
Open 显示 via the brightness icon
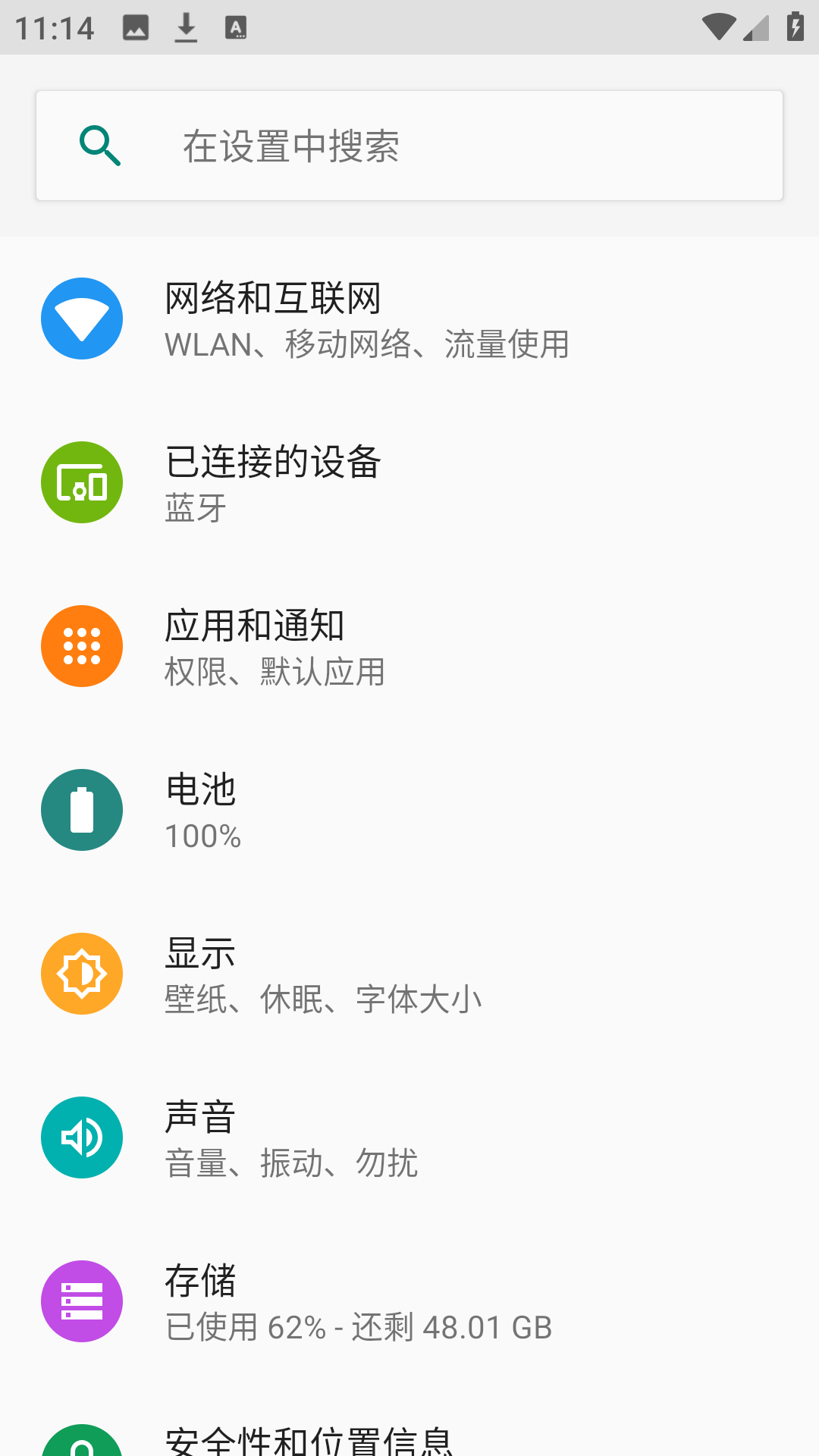(81, 974)
